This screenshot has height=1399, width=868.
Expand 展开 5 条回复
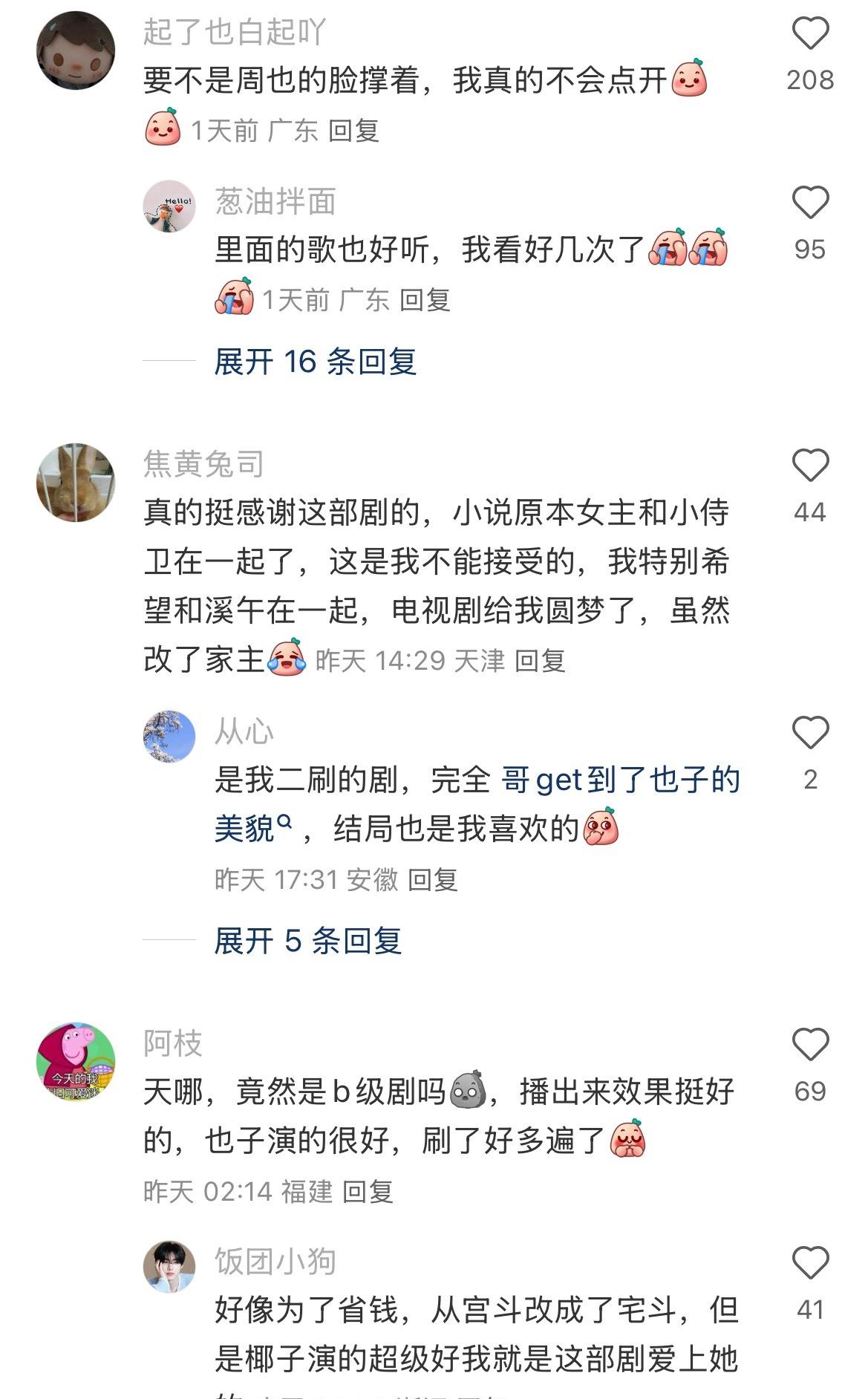click(x=307, y=941)
